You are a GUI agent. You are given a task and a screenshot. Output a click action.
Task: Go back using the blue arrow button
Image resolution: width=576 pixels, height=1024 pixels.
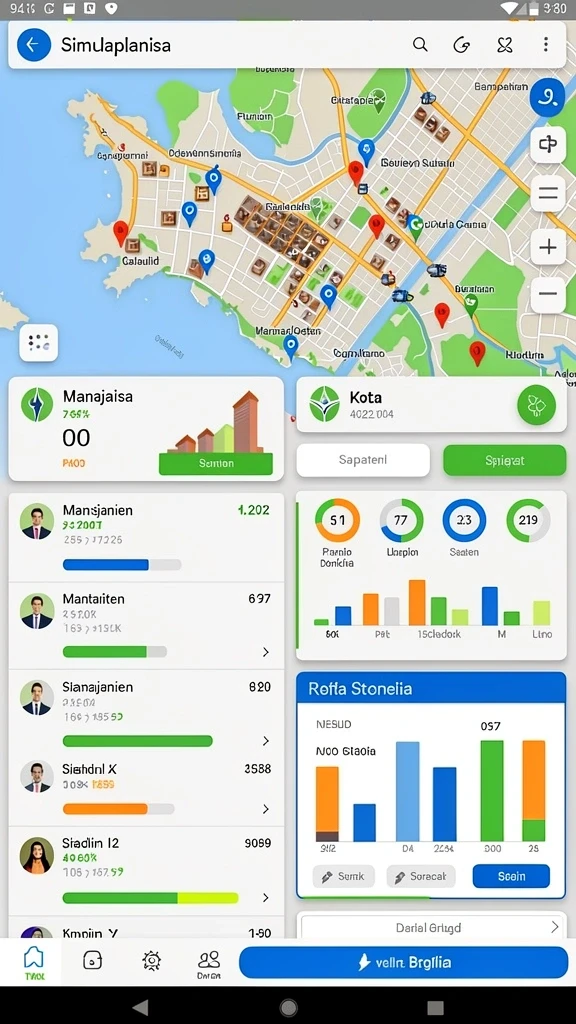coord(34,44)
